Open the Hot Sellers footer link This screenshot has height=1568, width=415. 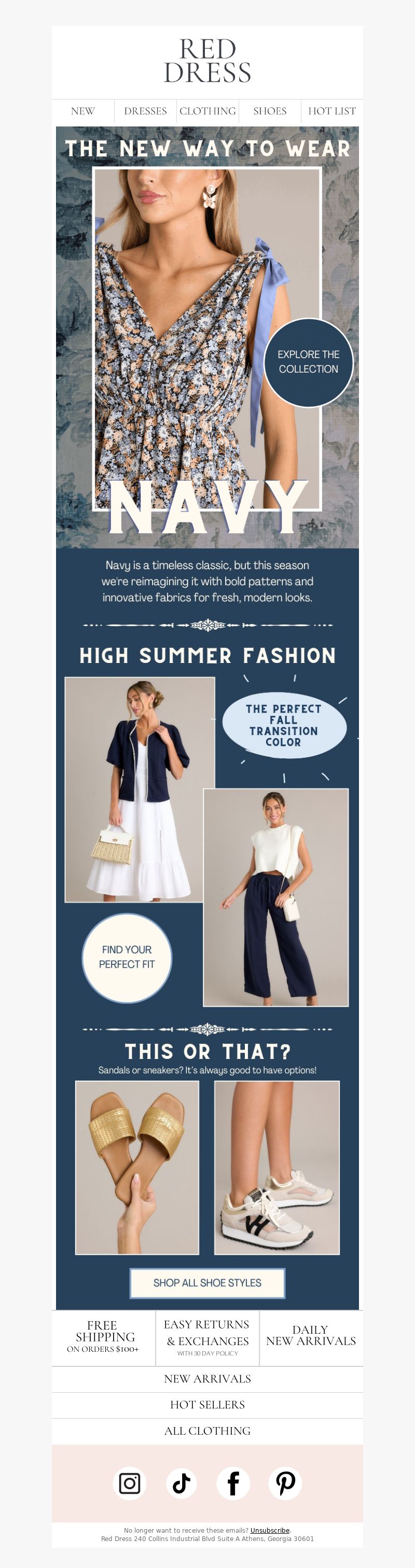pyautogui.click(x=207, y=1405)
